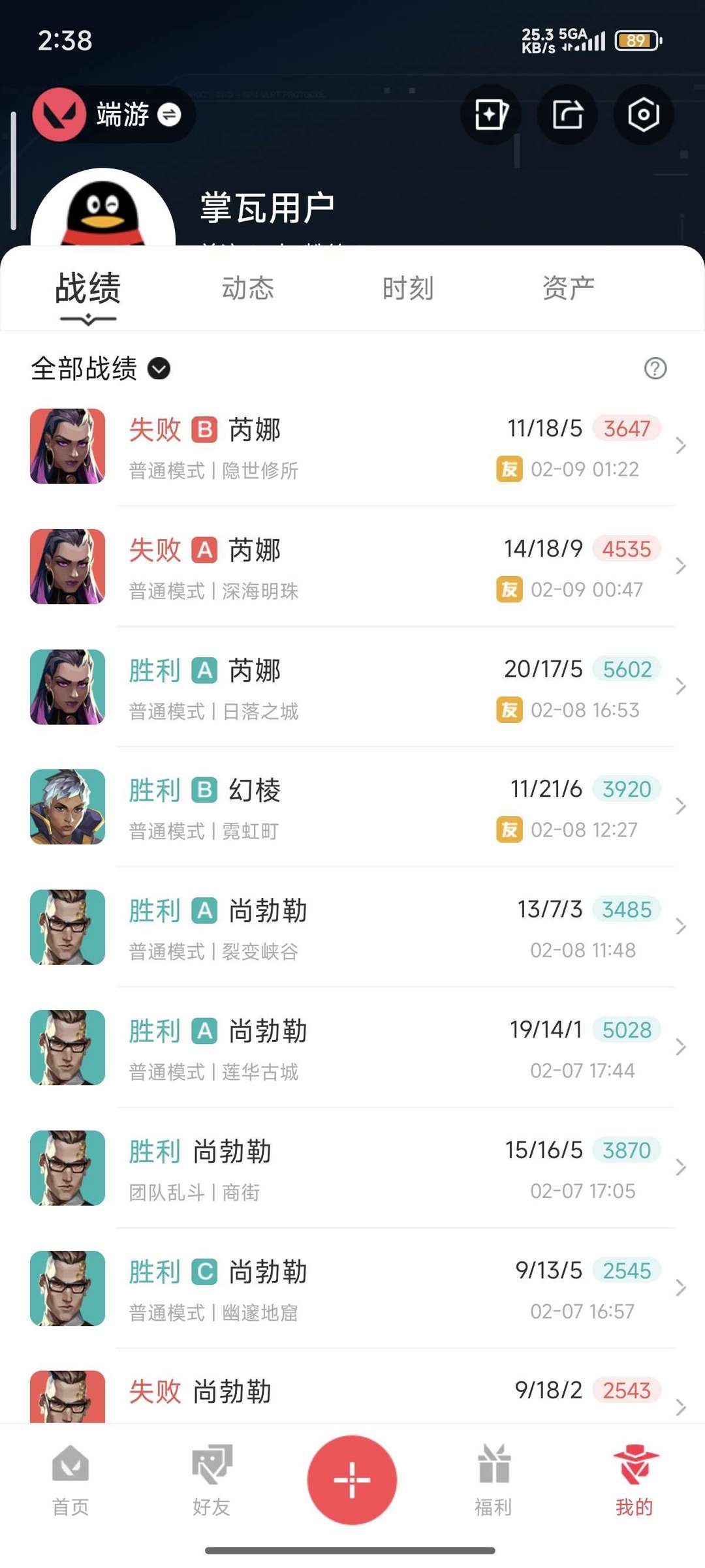Open the 福利 tab

click(x=493, y=1480)
